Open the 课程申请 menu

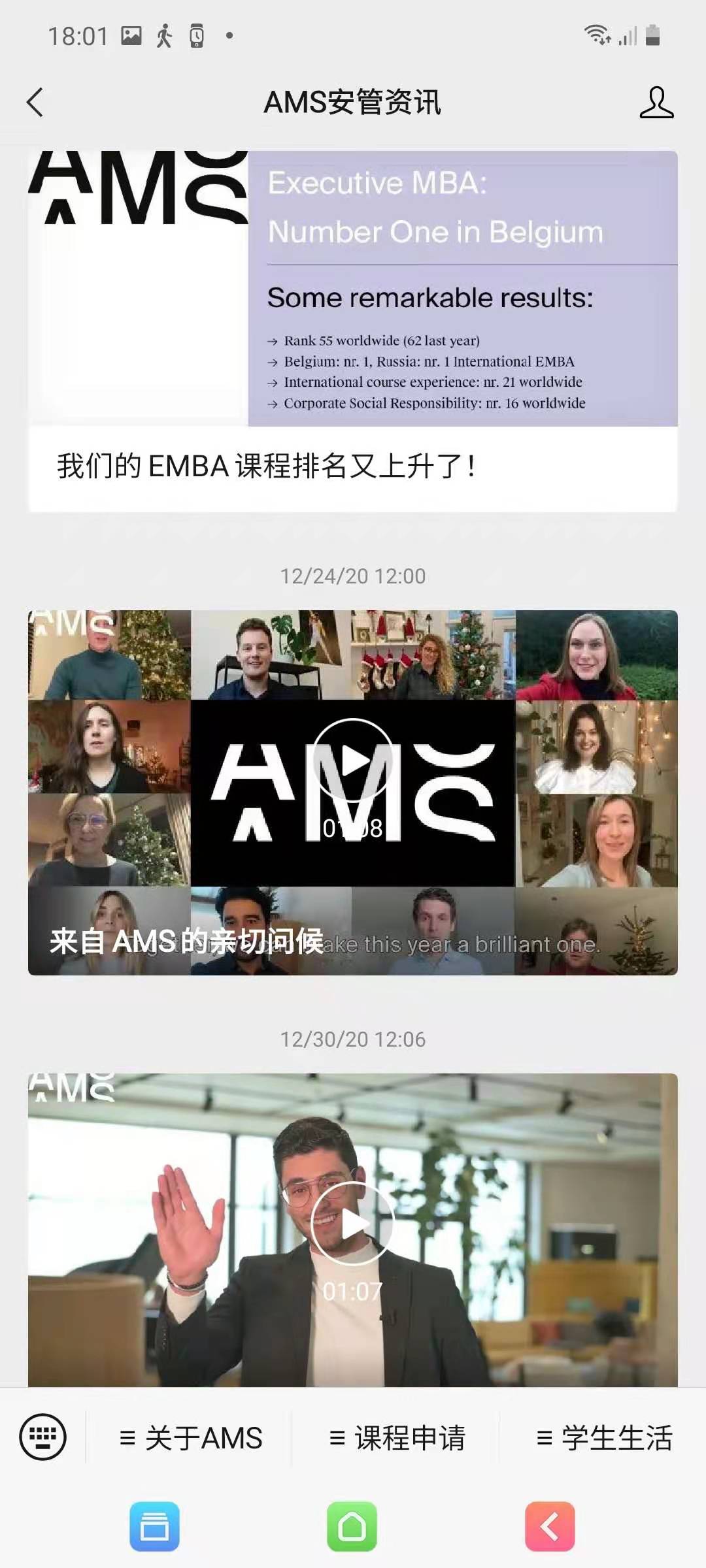[397, 1438]
